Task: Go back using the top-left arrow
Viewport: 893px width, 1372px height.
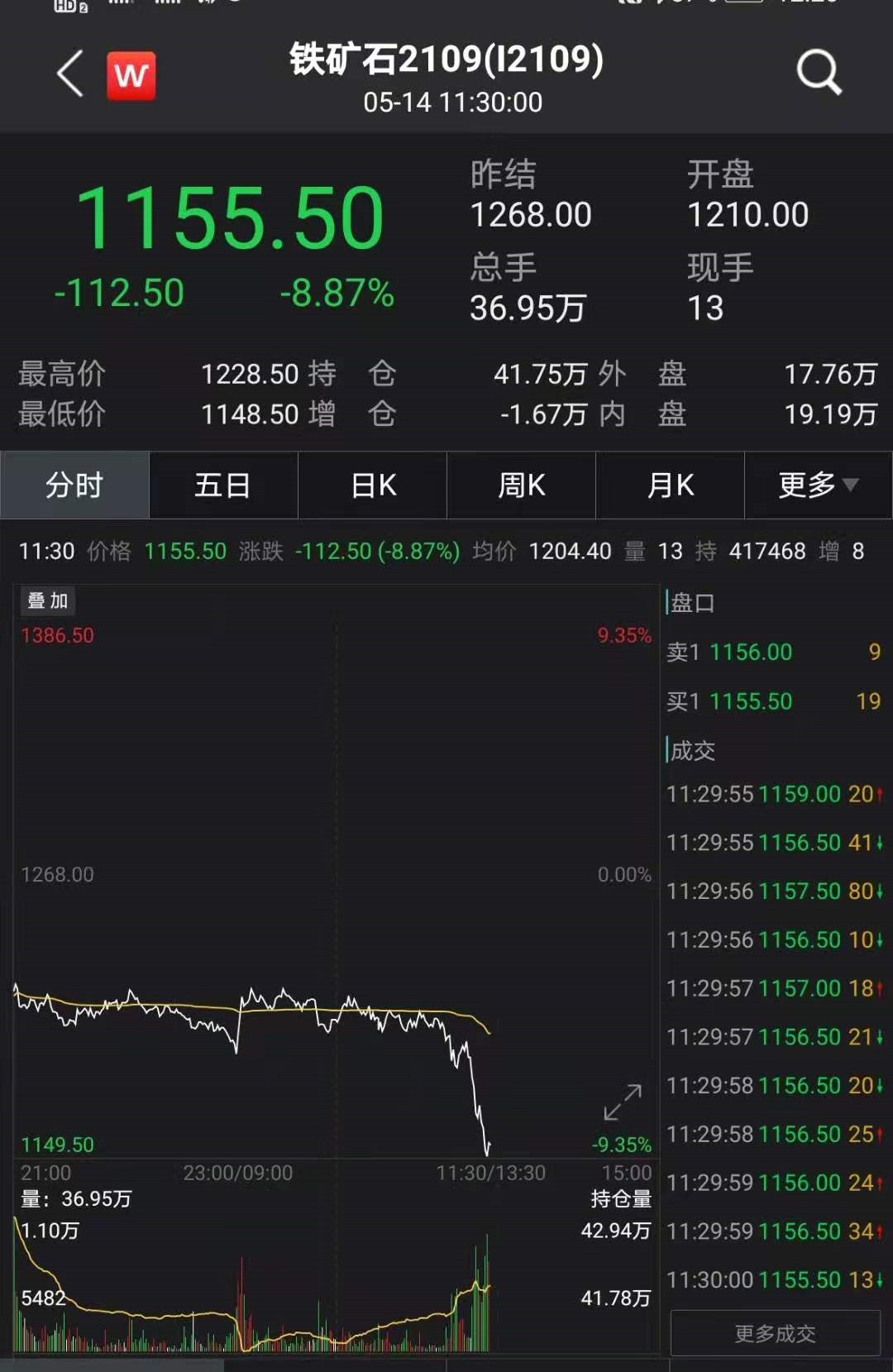Action: [x=70, y=74]
